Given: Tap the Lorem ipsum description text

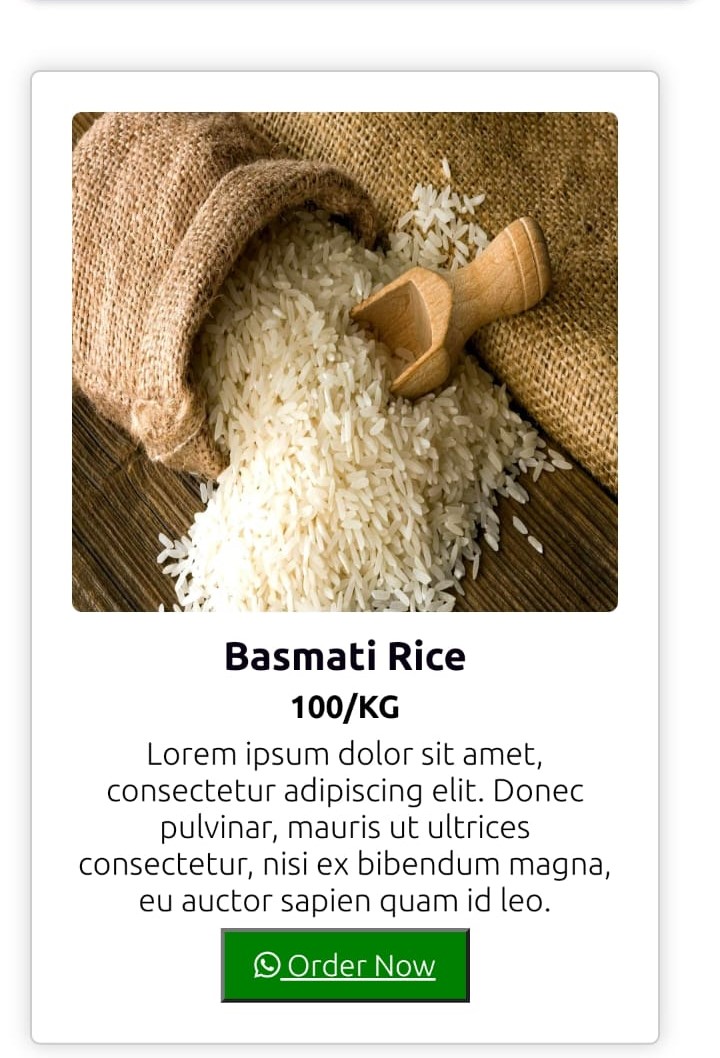Looking at the screenshot, I should click(x=345, y=826).
